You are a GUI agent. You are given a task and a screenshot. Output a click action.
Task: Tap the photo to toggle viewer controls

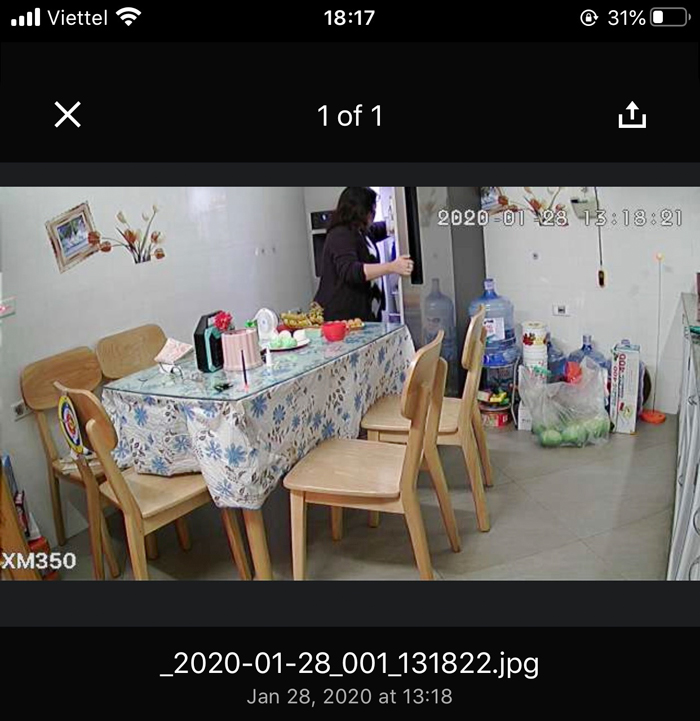click(350, 383)
